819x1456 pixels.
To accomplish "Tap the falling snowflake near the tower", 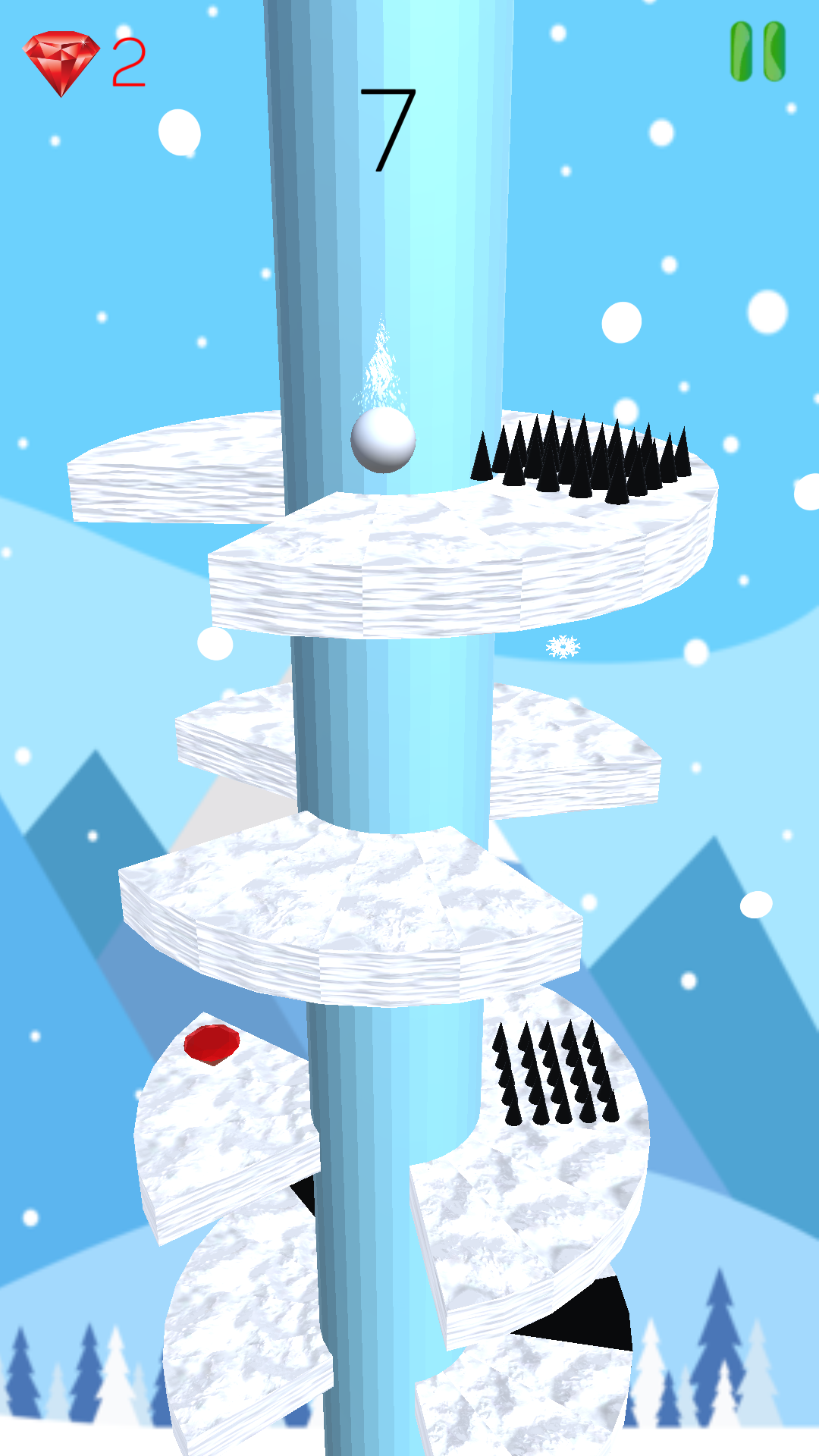I will pos(562,648).
